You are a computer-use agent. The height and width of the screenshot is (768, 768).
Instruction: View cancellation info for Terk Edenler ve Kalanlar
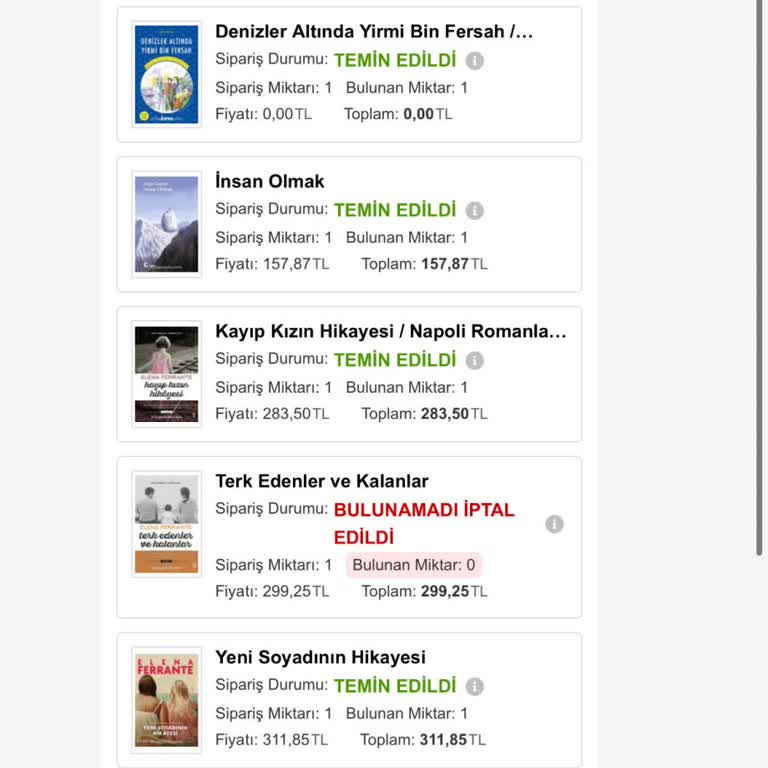554,524
